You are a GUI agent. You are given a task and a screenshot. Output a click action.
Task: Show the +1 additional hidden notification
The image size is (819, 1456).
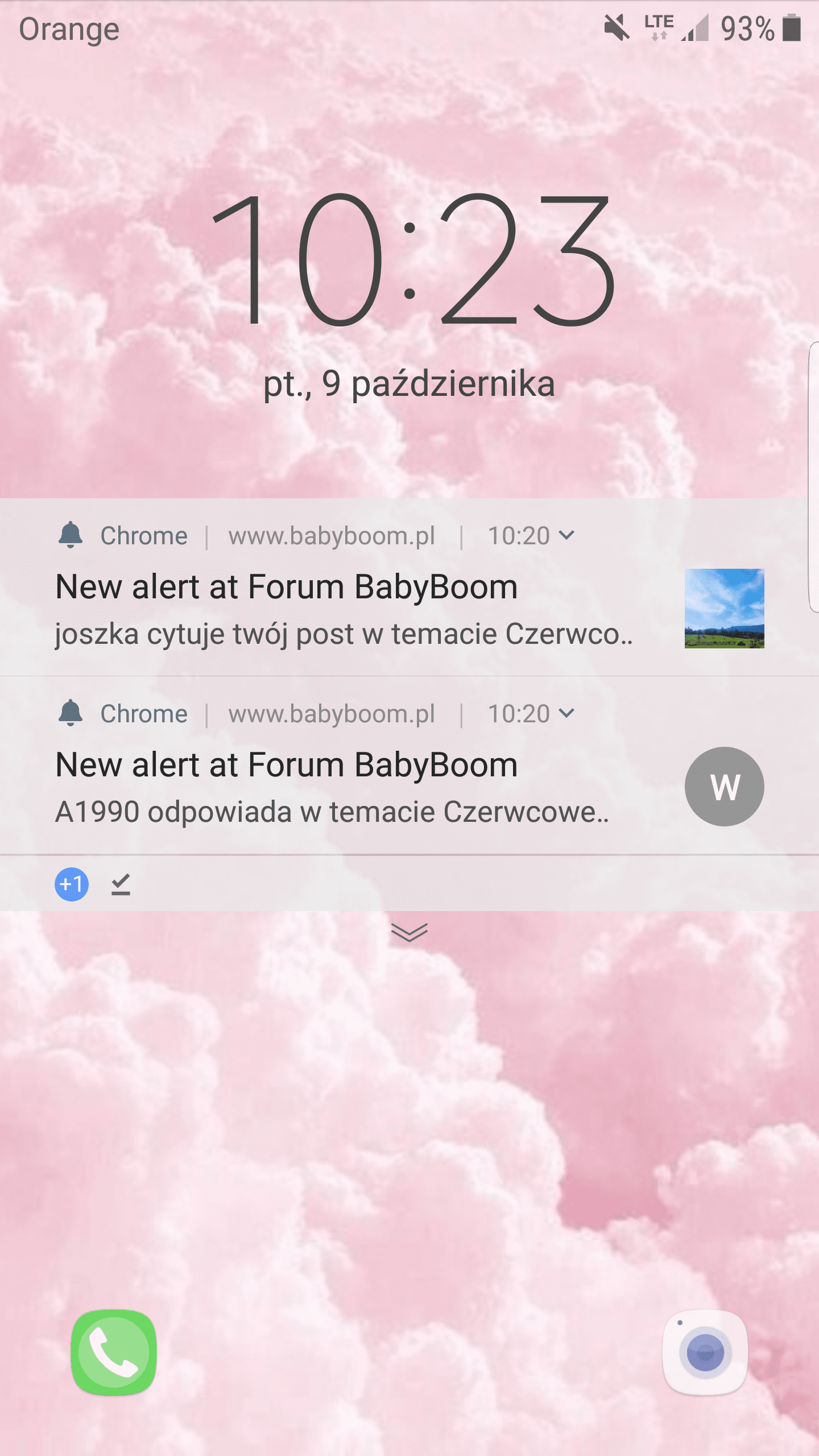click(x=72, y=884)
